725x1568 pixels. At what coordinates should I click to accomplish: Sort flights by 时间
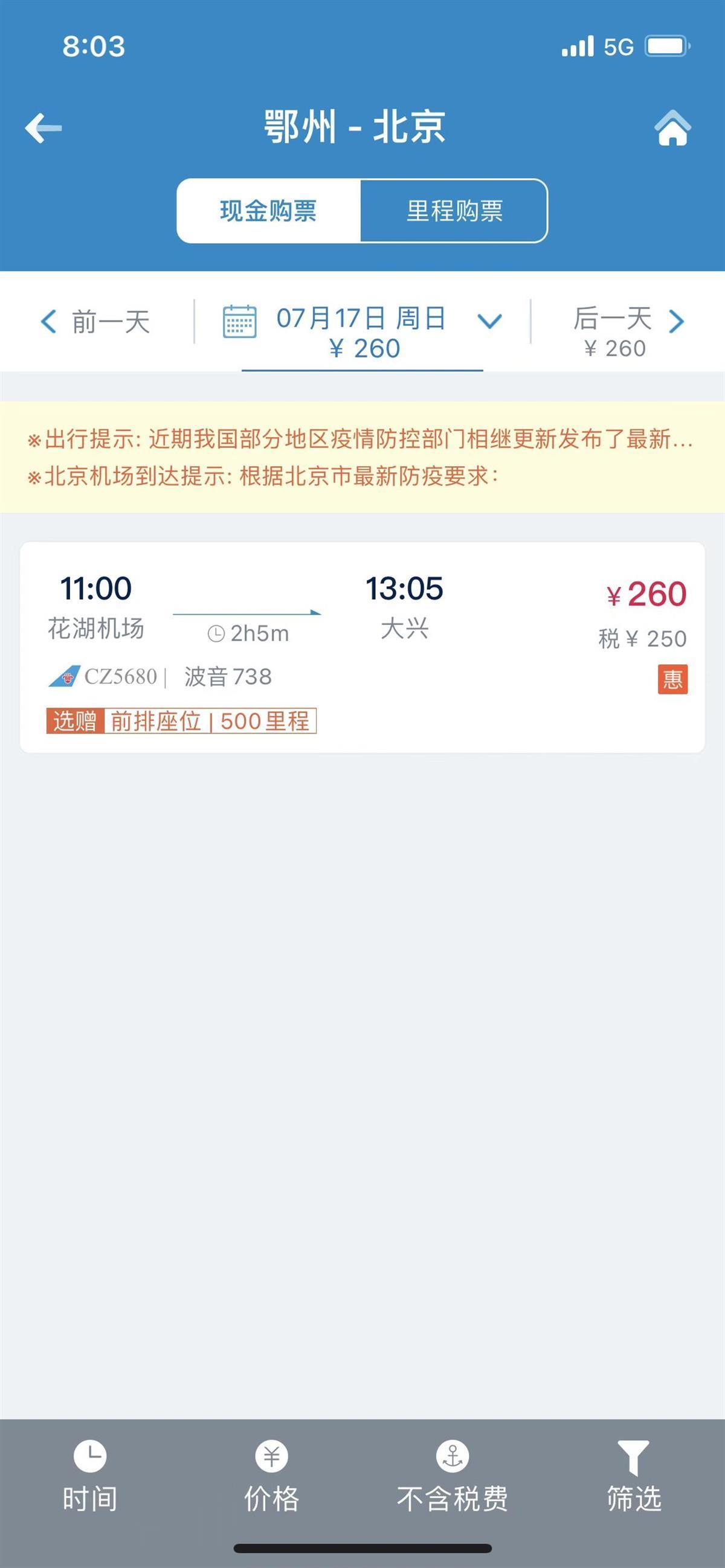pyautogui.click(x=90, y=1478)
